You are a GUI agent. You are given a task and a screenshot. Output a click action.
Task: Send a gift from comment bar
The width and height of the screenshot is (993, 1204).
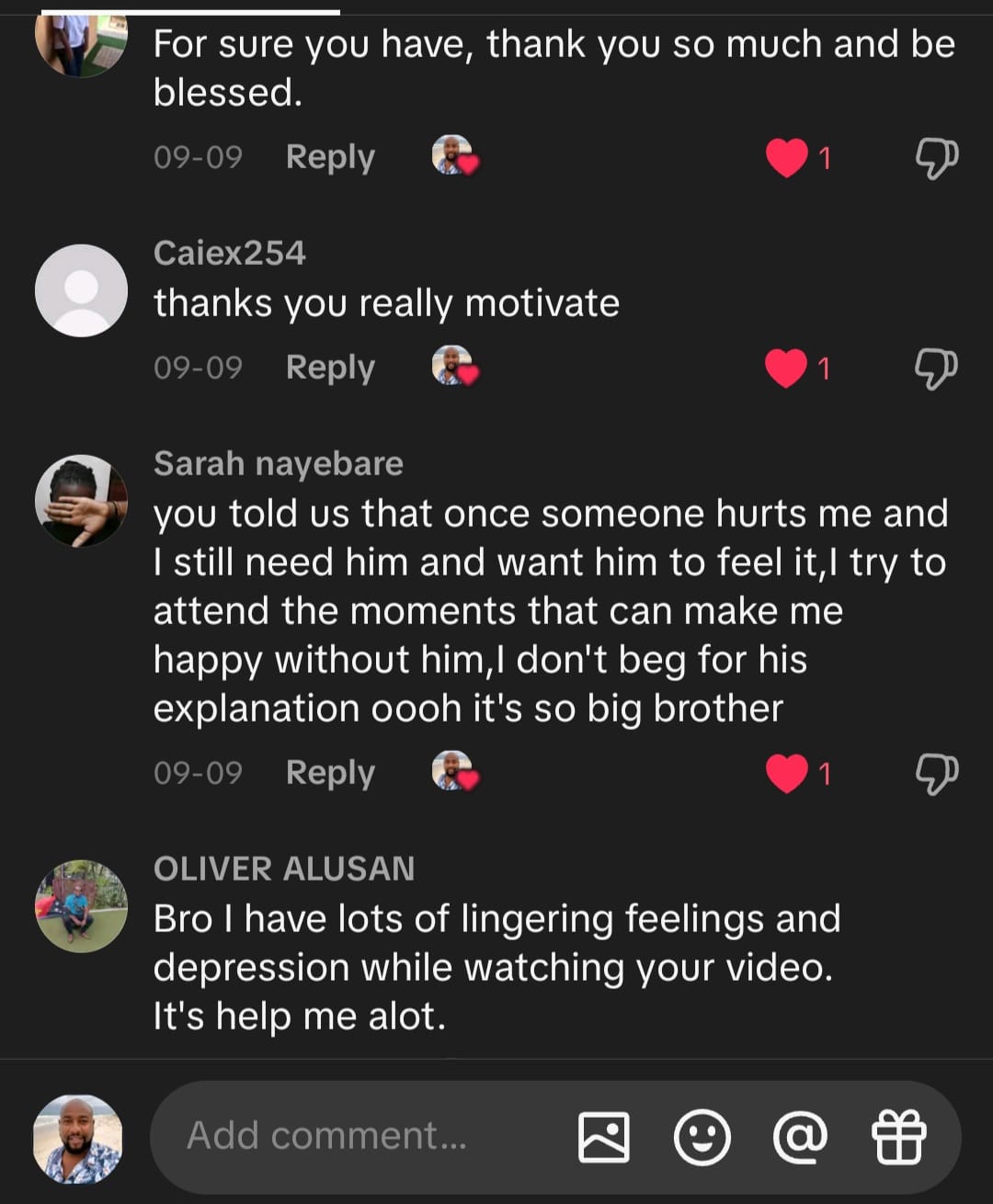(898, 1137)
